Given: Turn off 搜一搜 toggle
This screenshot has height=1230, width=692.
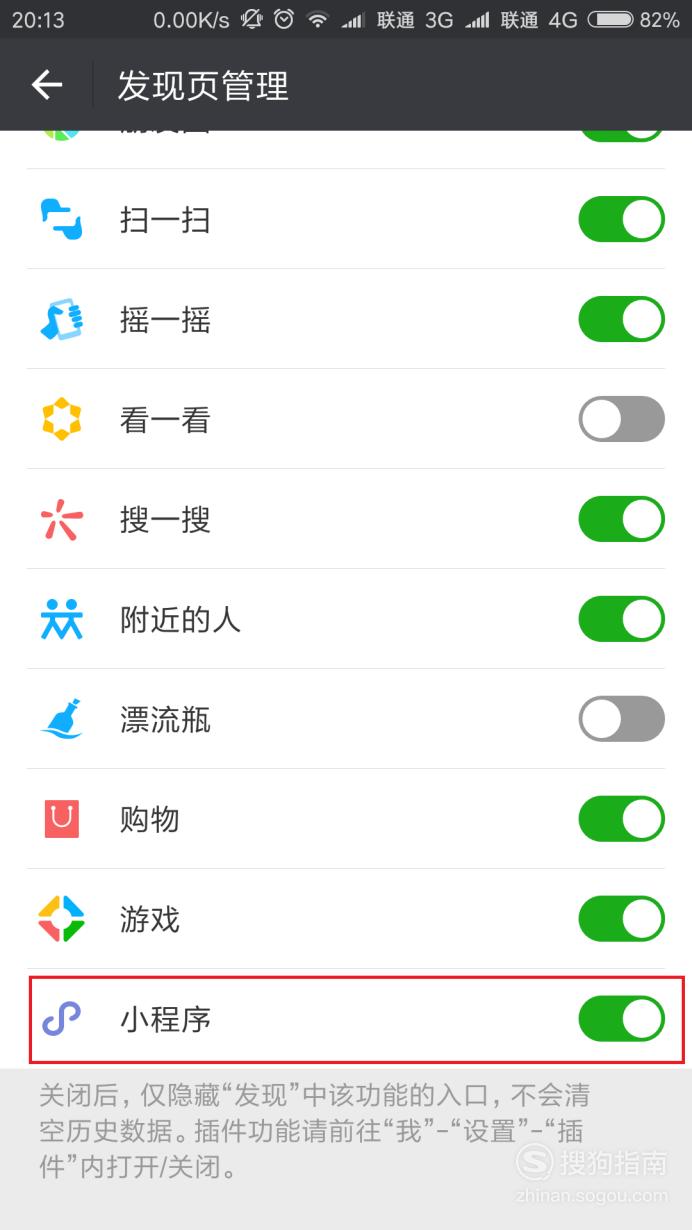Looking at the screenshot, I should [621, 519].
